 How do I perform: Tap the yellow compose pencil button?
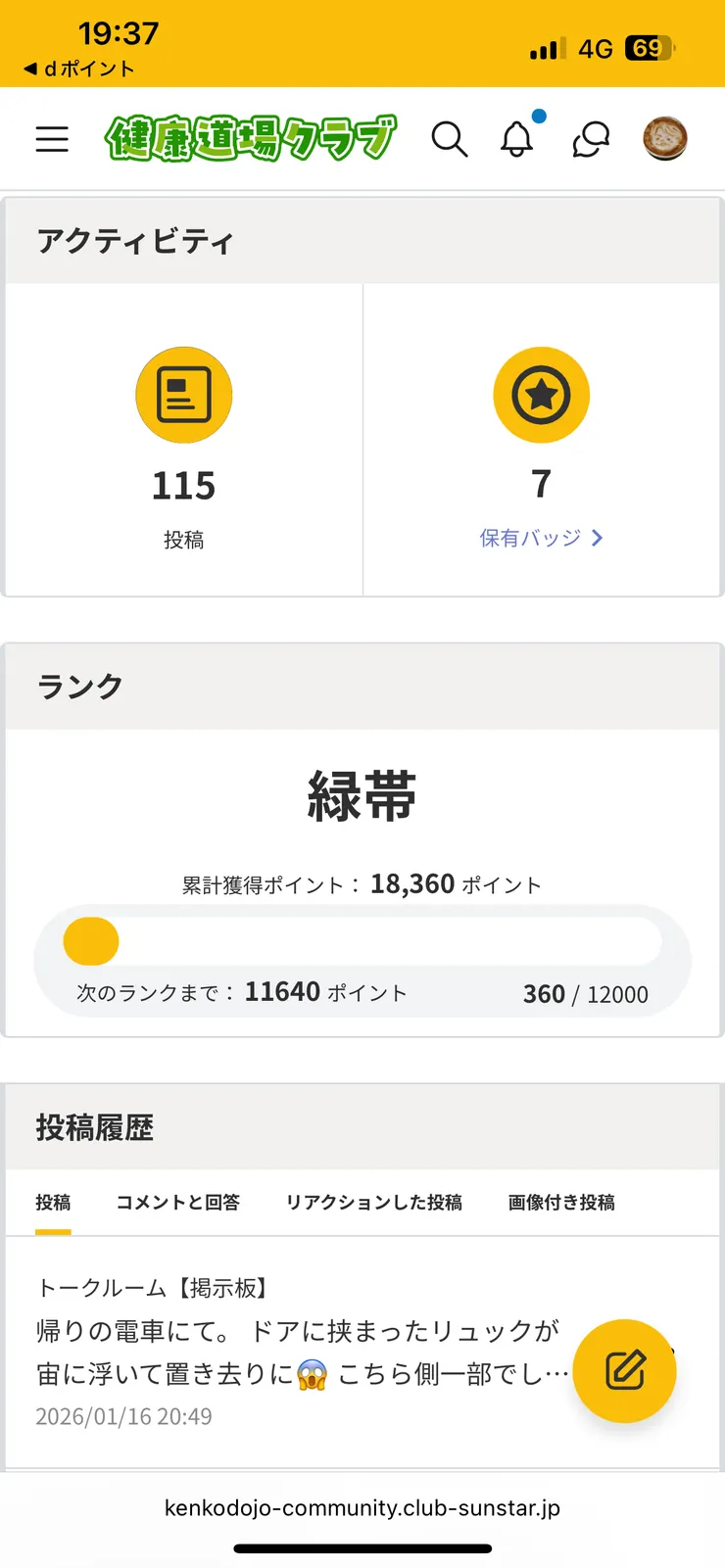[625, 1371]
